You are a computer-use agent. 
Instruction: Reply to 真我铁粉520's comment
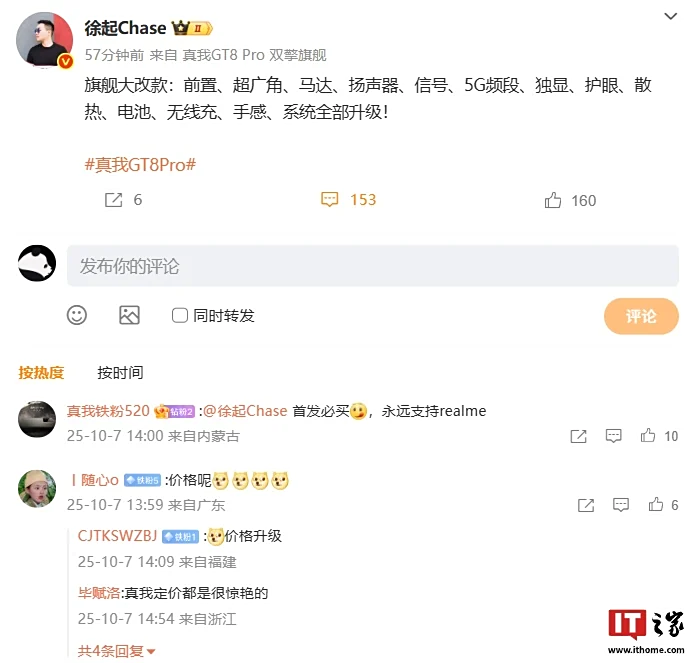pyautogui.click(x=615, y=436)
